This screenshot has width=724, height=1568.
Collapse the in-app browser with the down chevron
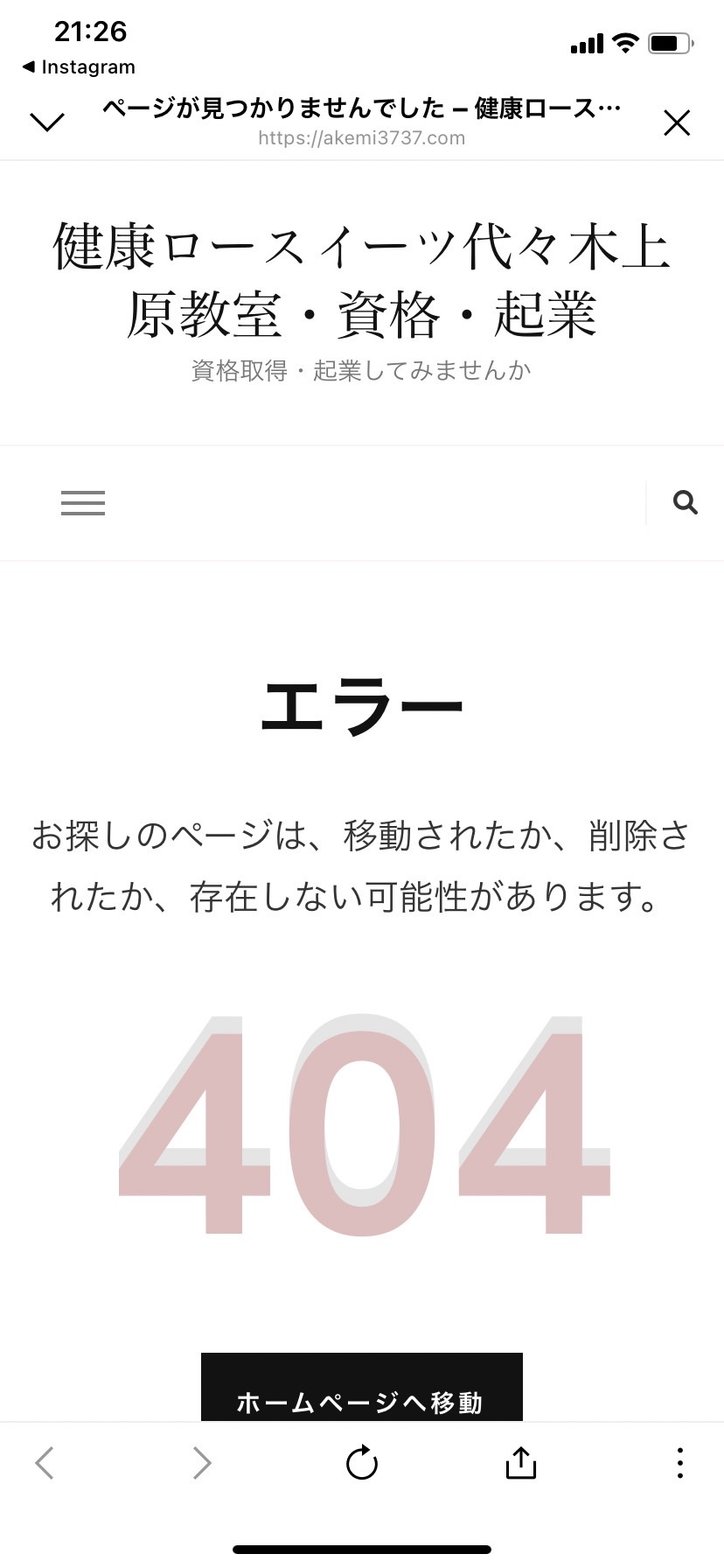pyautogui.click(x=47, y=122)
